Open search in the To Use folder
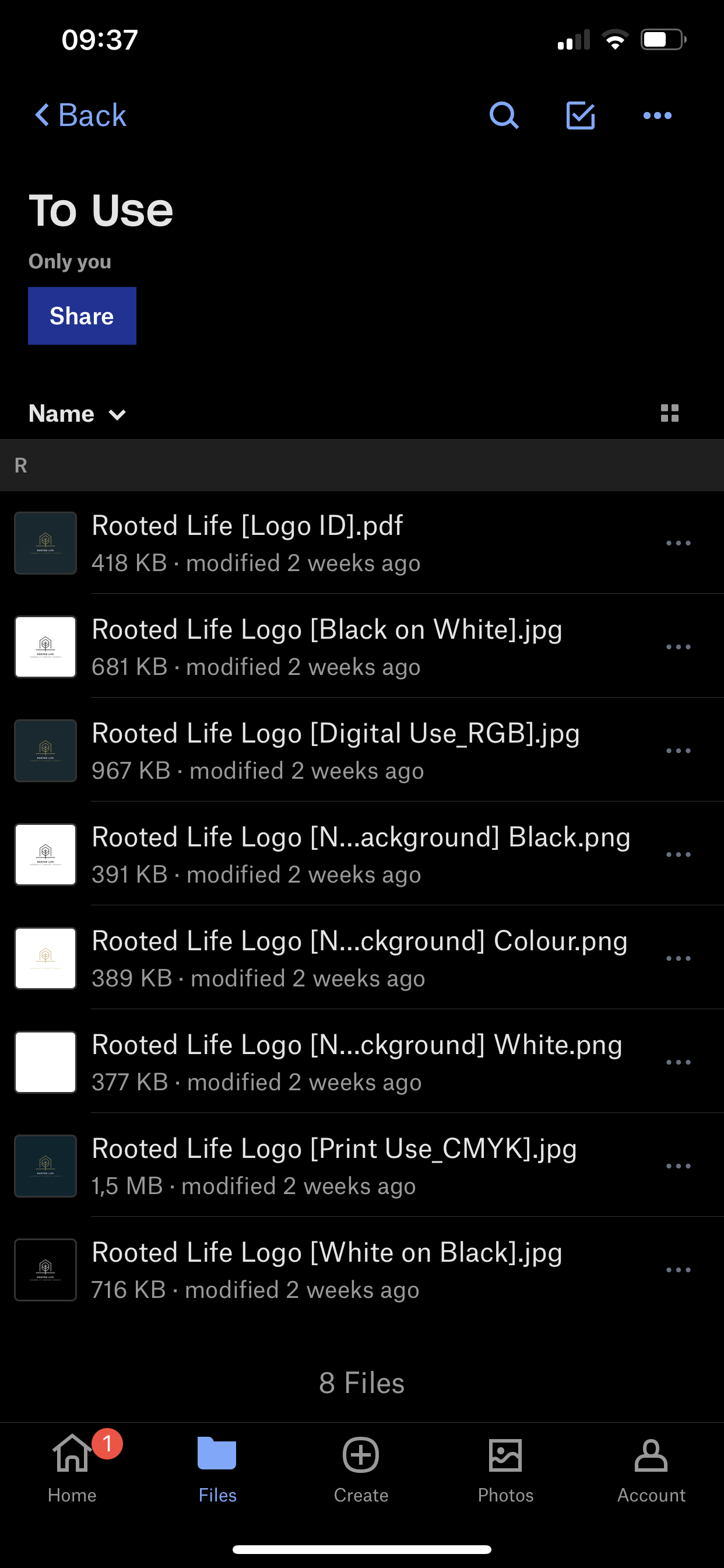This screenshot has width=724, height=1568. [504, 115]
